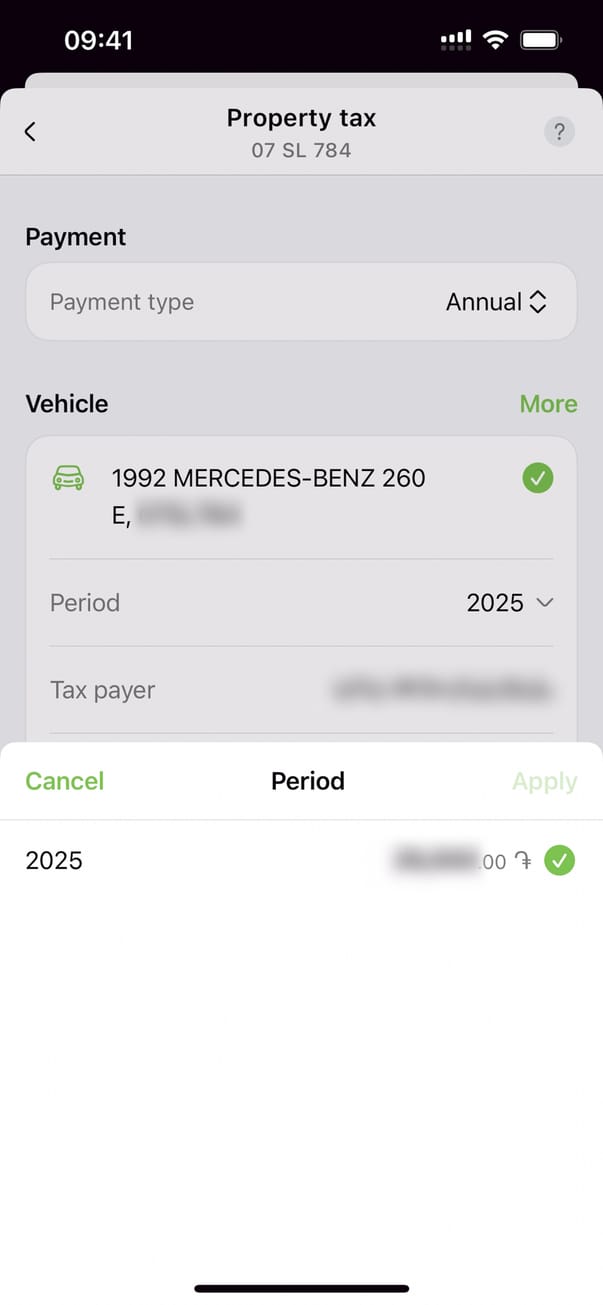Expand the vehicle Period 2025 dropdown
The image size is (603, 1305).
point(509,603)
